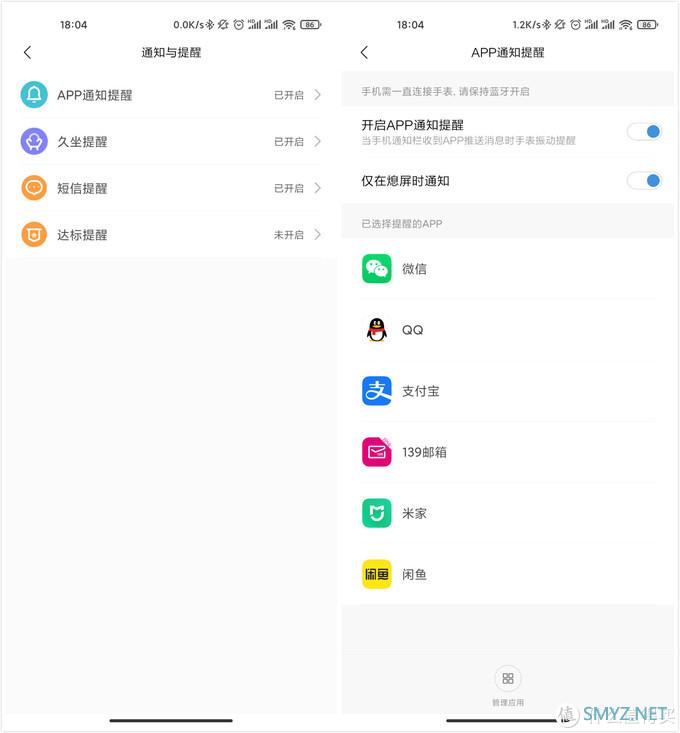Open 达标提醒 settings
Image resolution: width=680 pixels, height=733 pixels.
[x=170, y=235]
